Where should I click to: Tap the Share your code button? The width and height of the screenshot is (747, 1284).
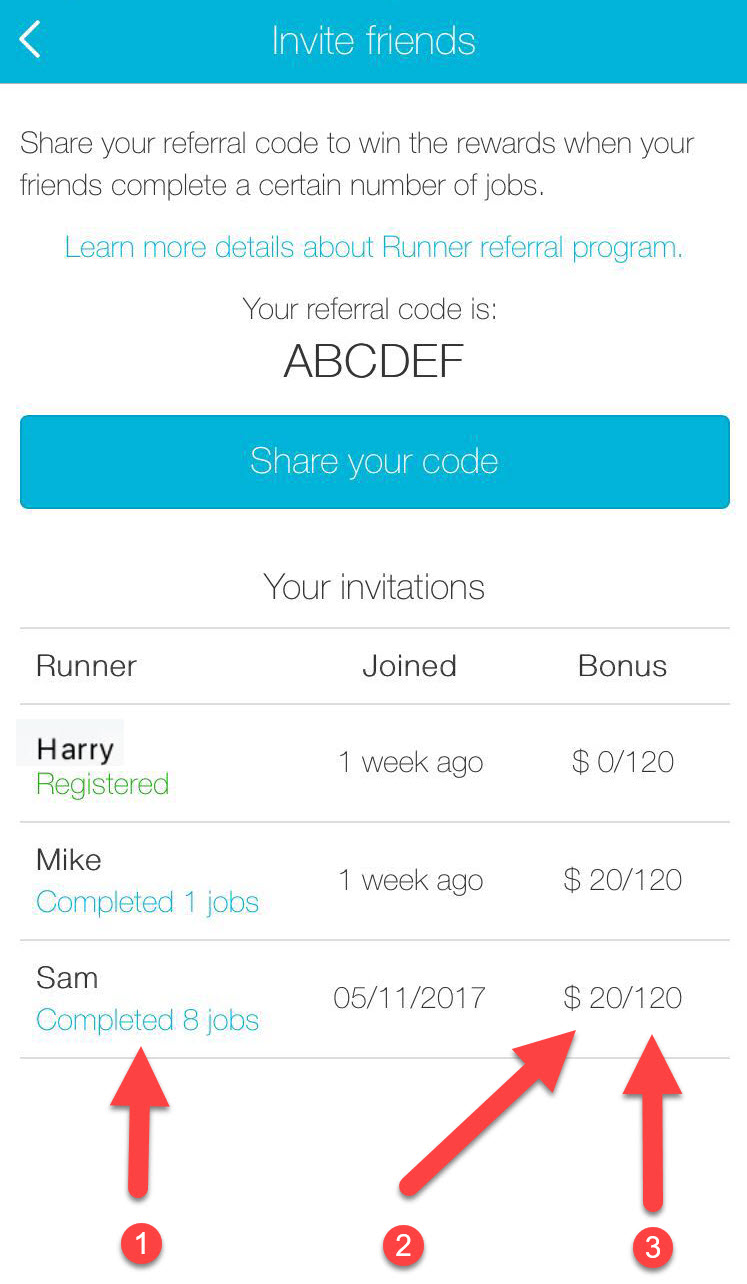374,462
